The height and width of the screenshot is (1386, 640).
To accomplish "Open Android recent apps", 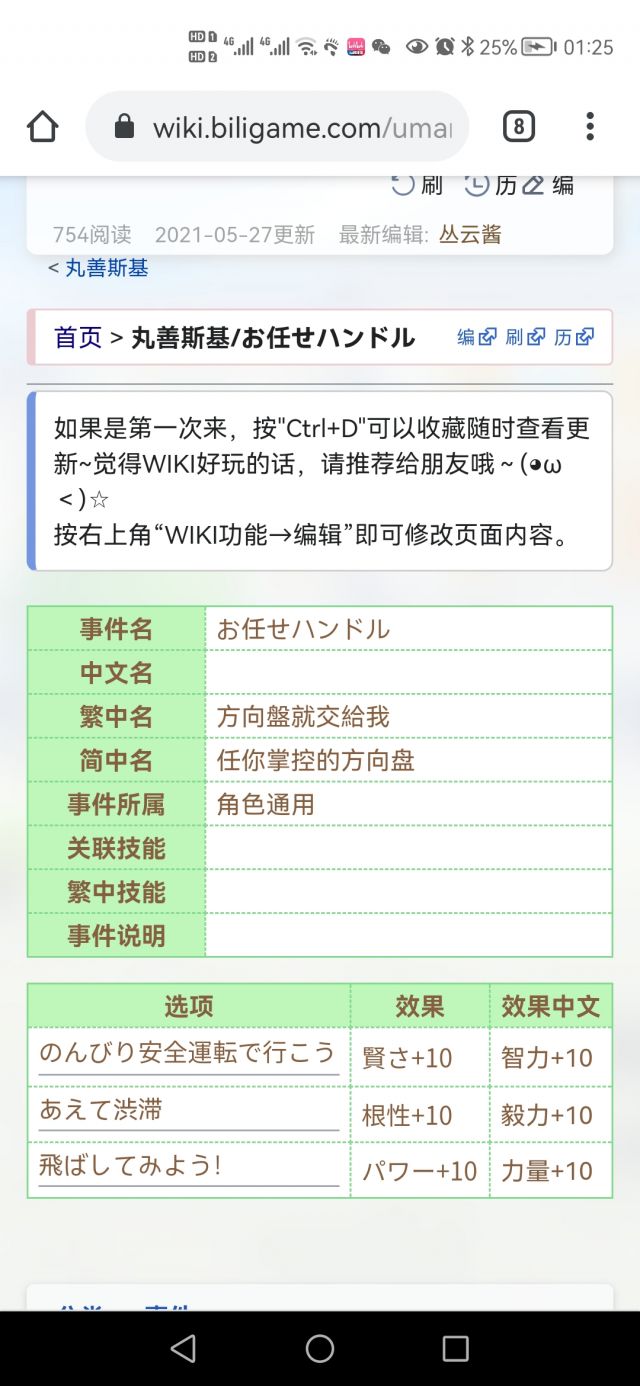I will click(455, 1348).
